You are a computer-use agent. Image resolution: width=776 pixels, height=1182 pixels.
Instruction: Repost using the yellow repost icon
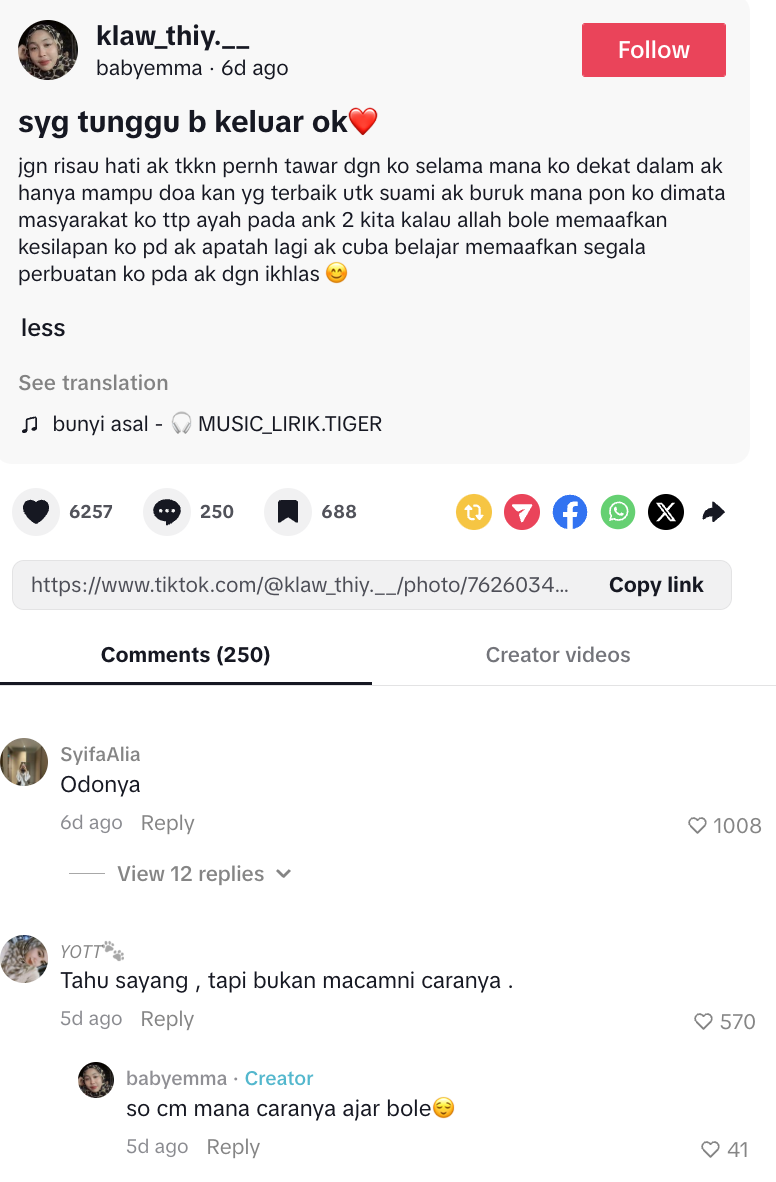click(474, 513)
